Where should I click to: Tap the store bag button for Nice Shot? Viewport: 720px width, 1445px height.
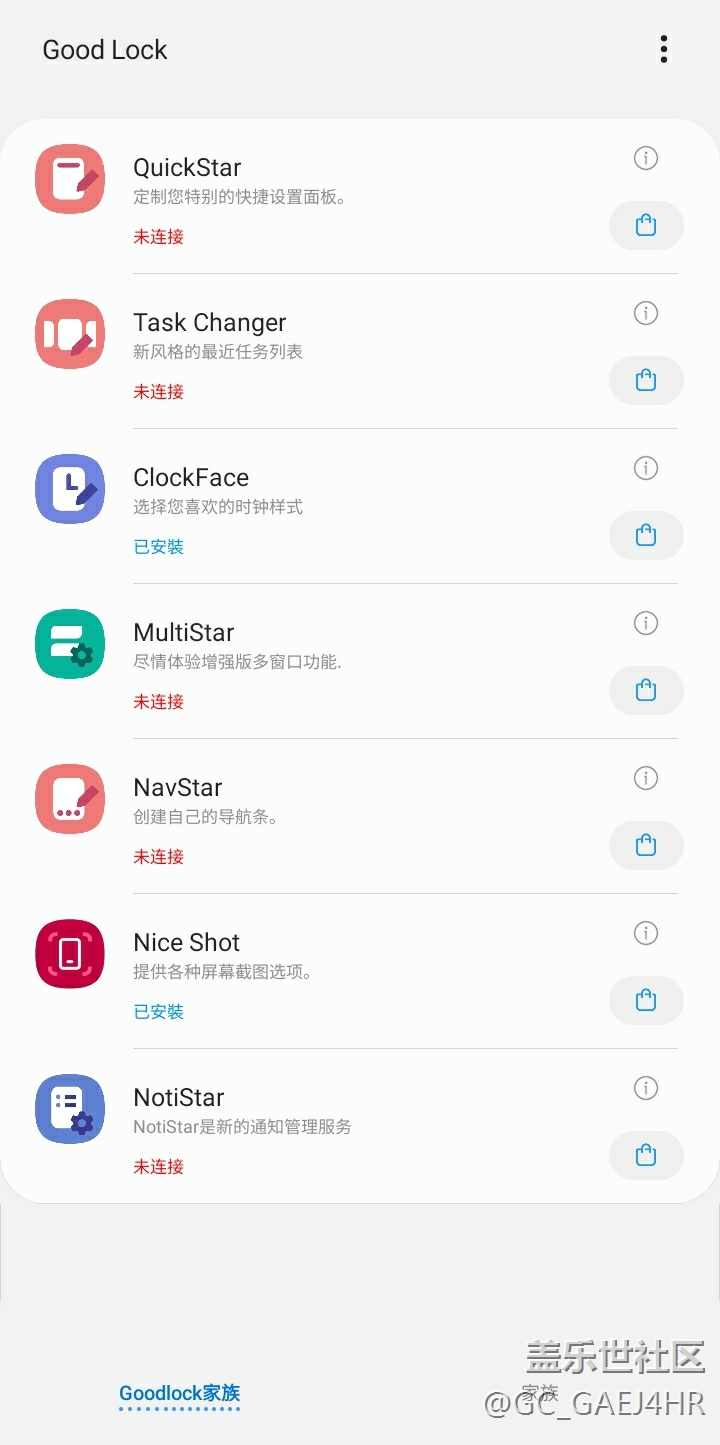[x=646, y=1000]
